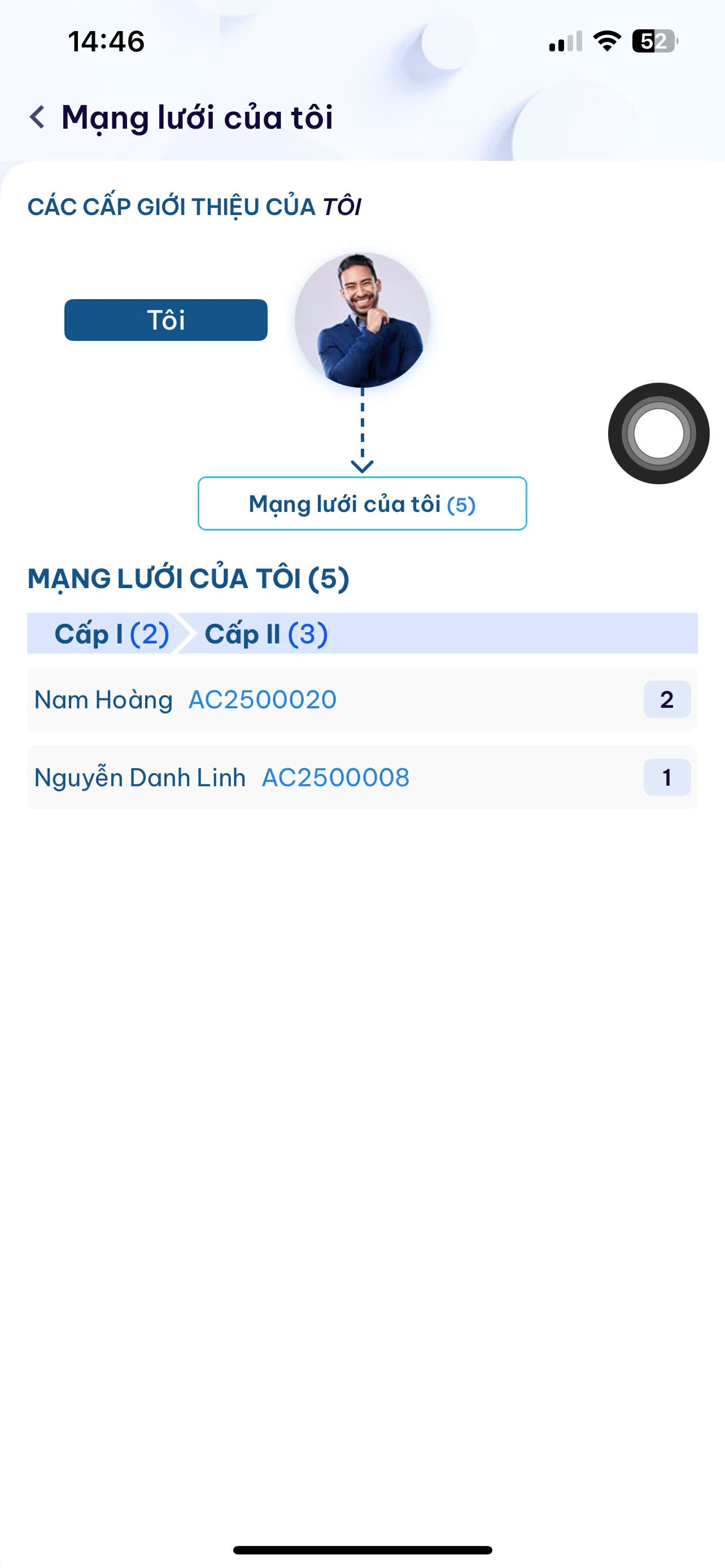The height and width of the screenshot is (1568, 725).
Task: Switch to Cấp II (3) tab
Action: click(266, 634)
